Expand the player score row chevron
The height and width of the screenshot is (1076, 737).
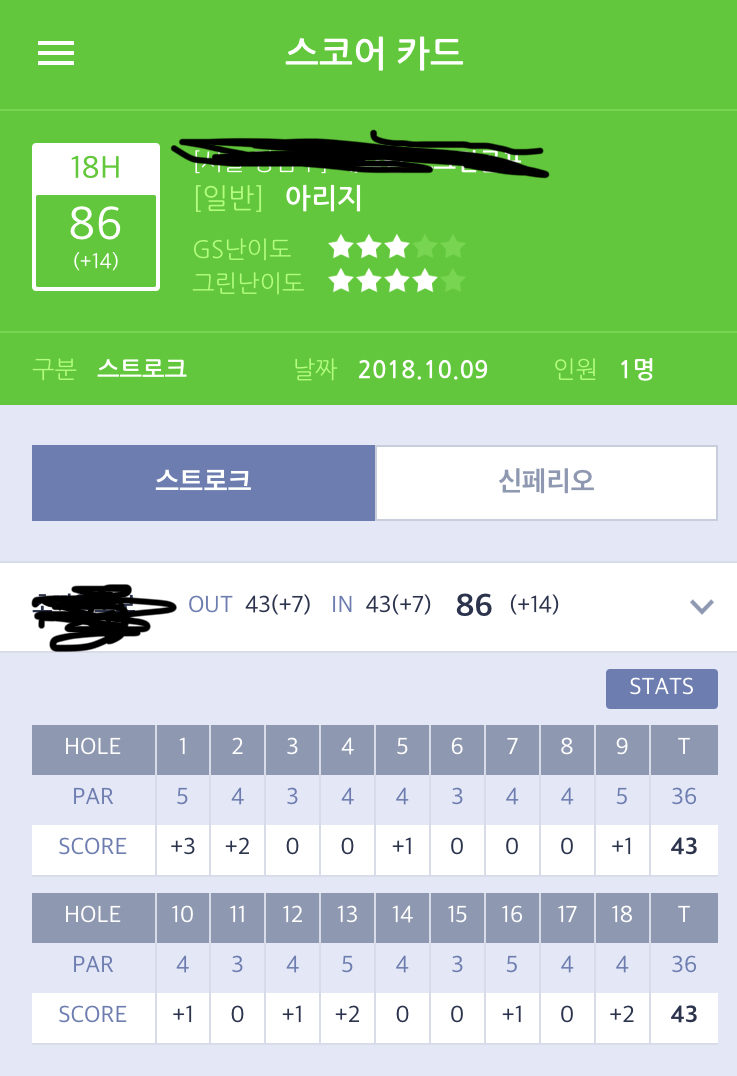pos(702,606)
